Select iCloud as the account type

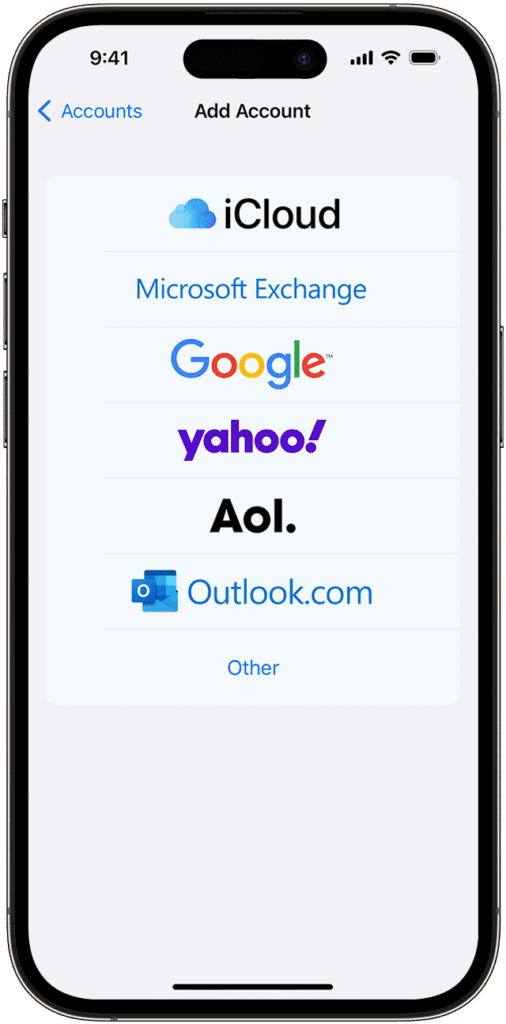pos(253,214)
